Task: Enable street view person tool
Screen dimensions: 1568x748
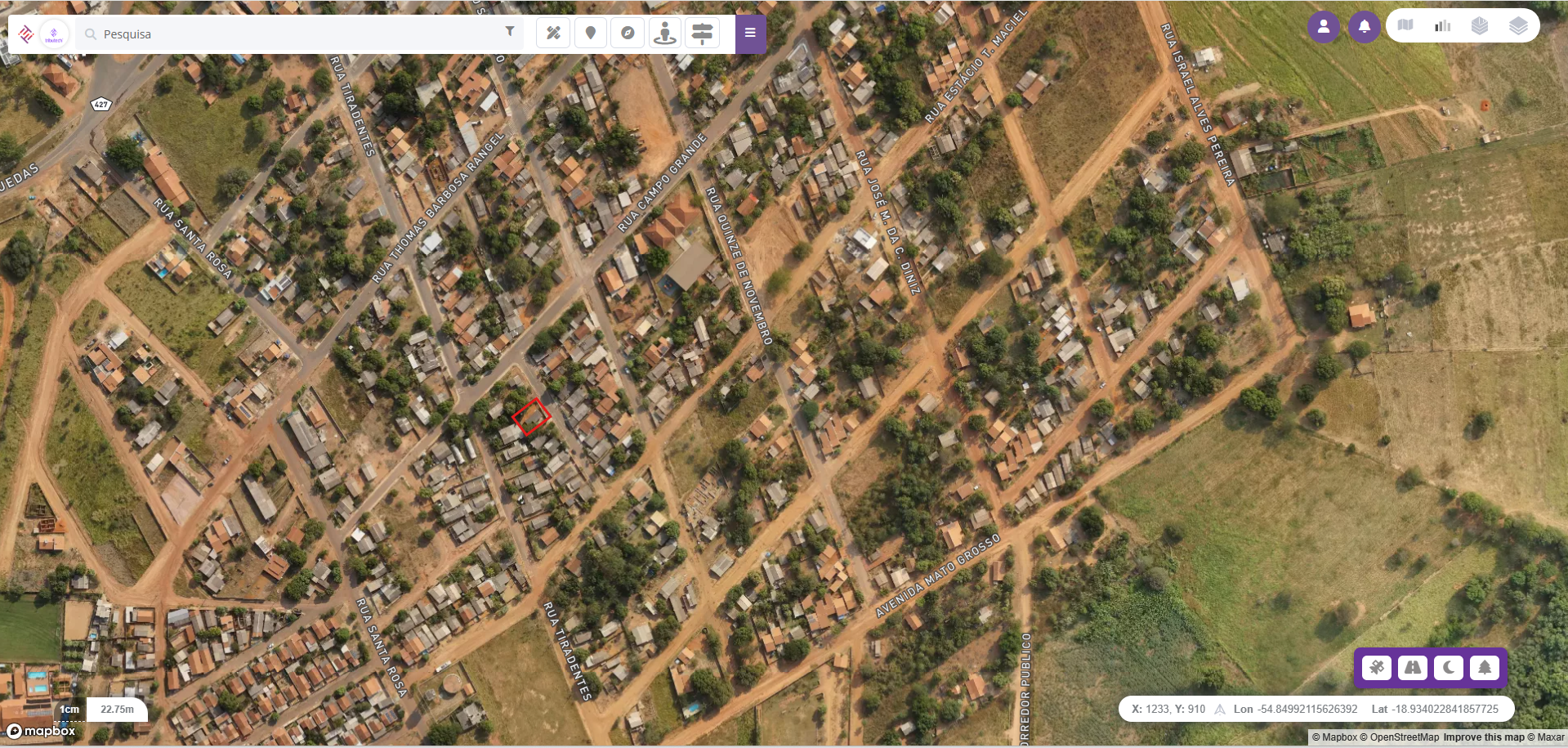Action: [665, 34]
